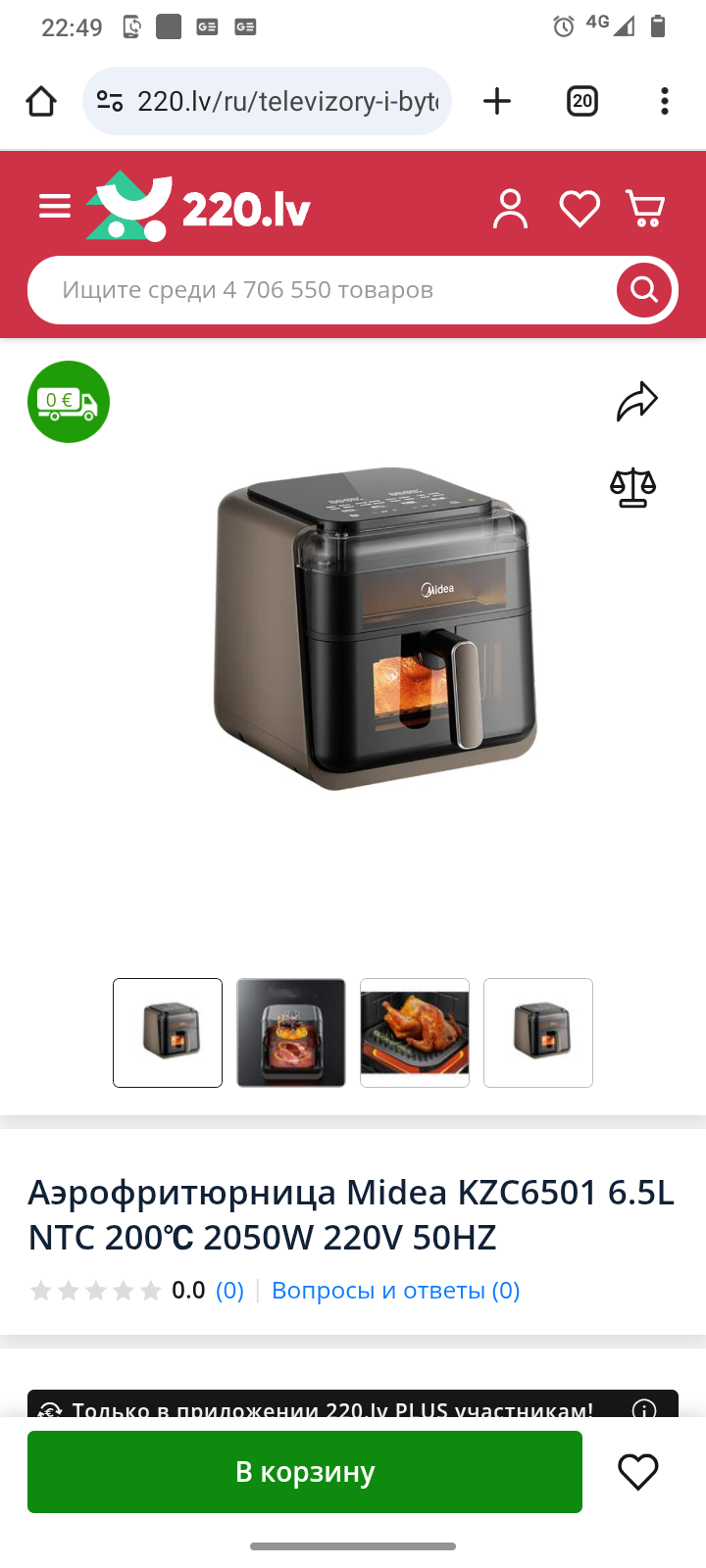Viewport: 706px width, 1568px height.
Task: Open the wishlist heart in header
Action: pyautogui.click(x=580, y=209)
